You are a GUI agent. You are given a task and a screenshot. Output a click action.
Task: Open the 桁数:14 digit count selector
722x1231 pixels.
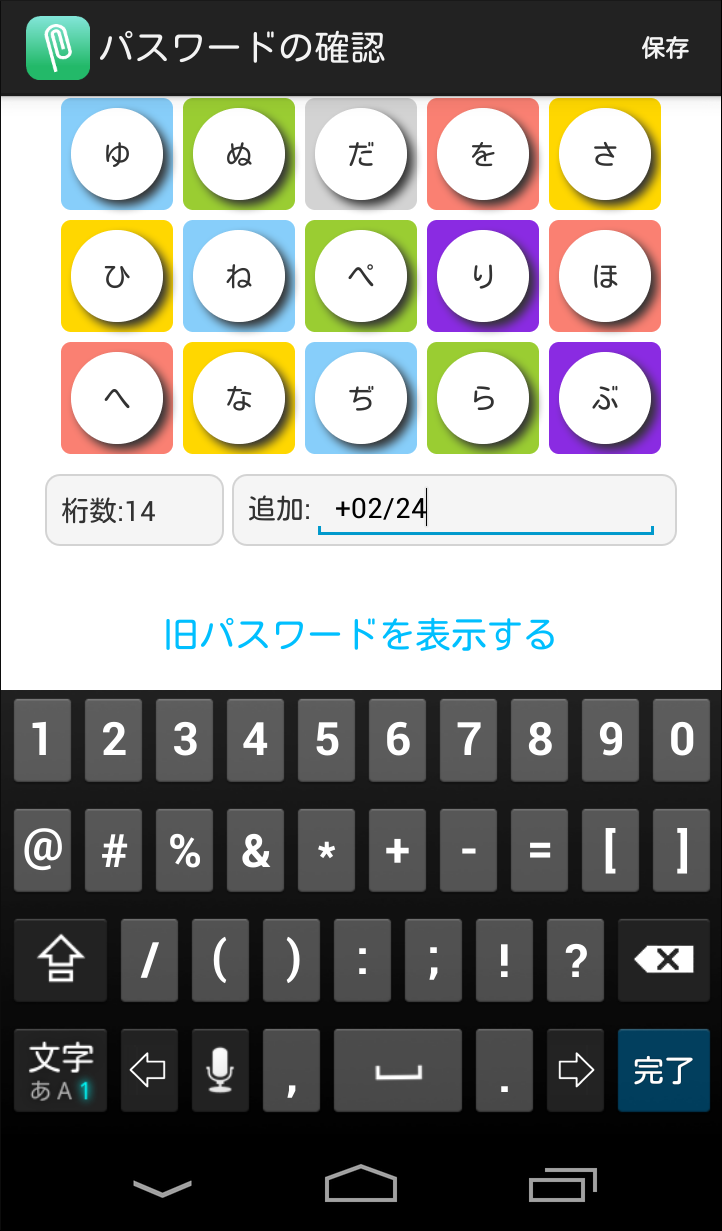(x=134, y=511)
